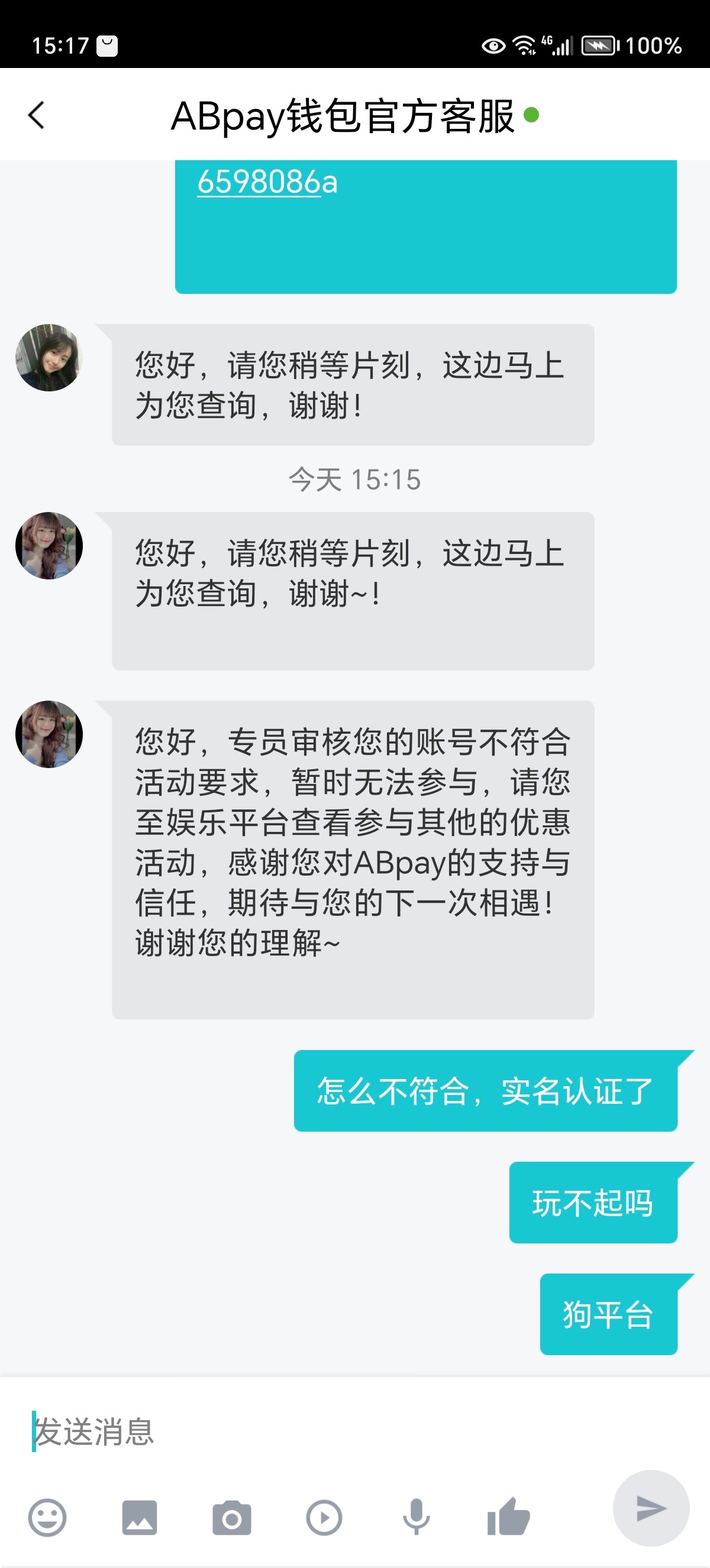Open the camera to take a photo

[231, 1517]
